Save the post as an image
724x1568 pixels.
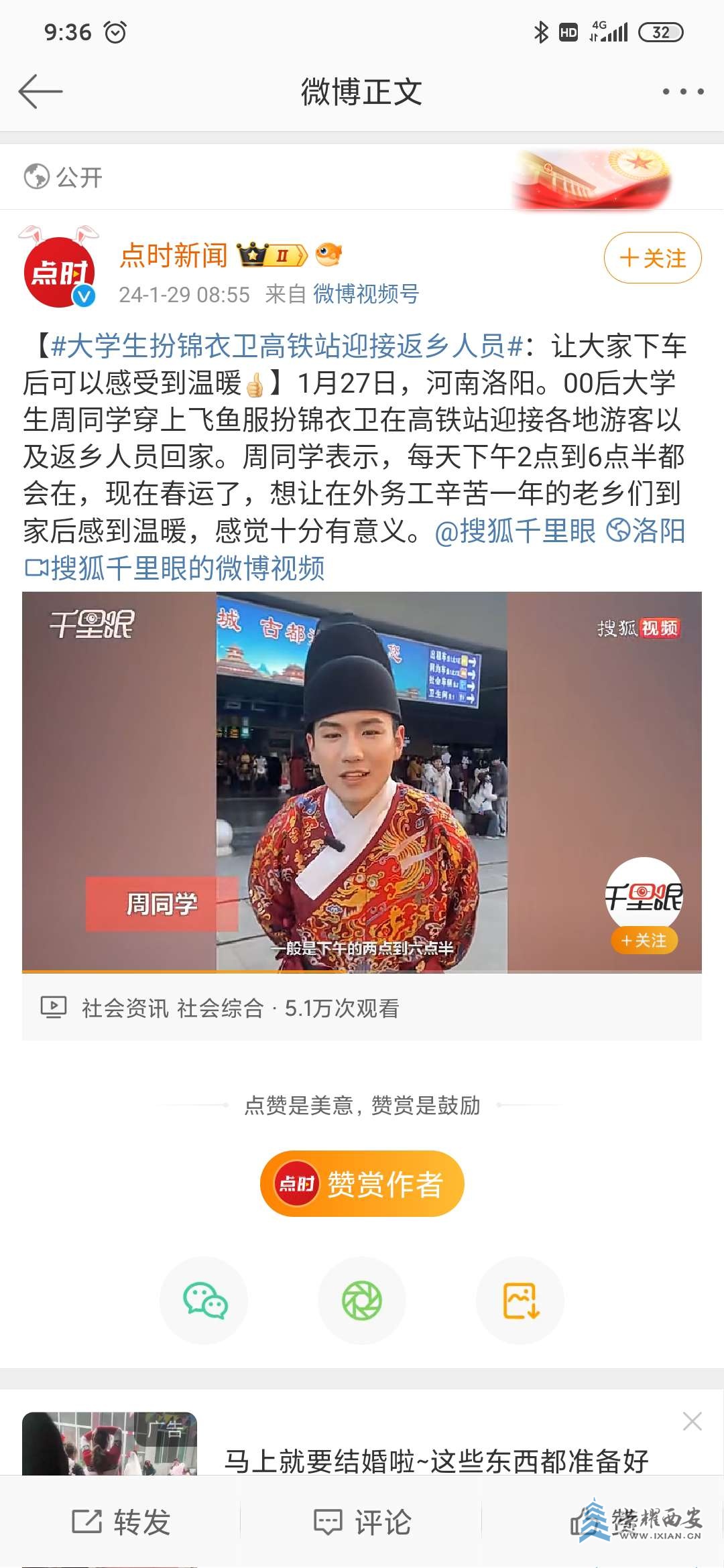tap(520, 1301)
